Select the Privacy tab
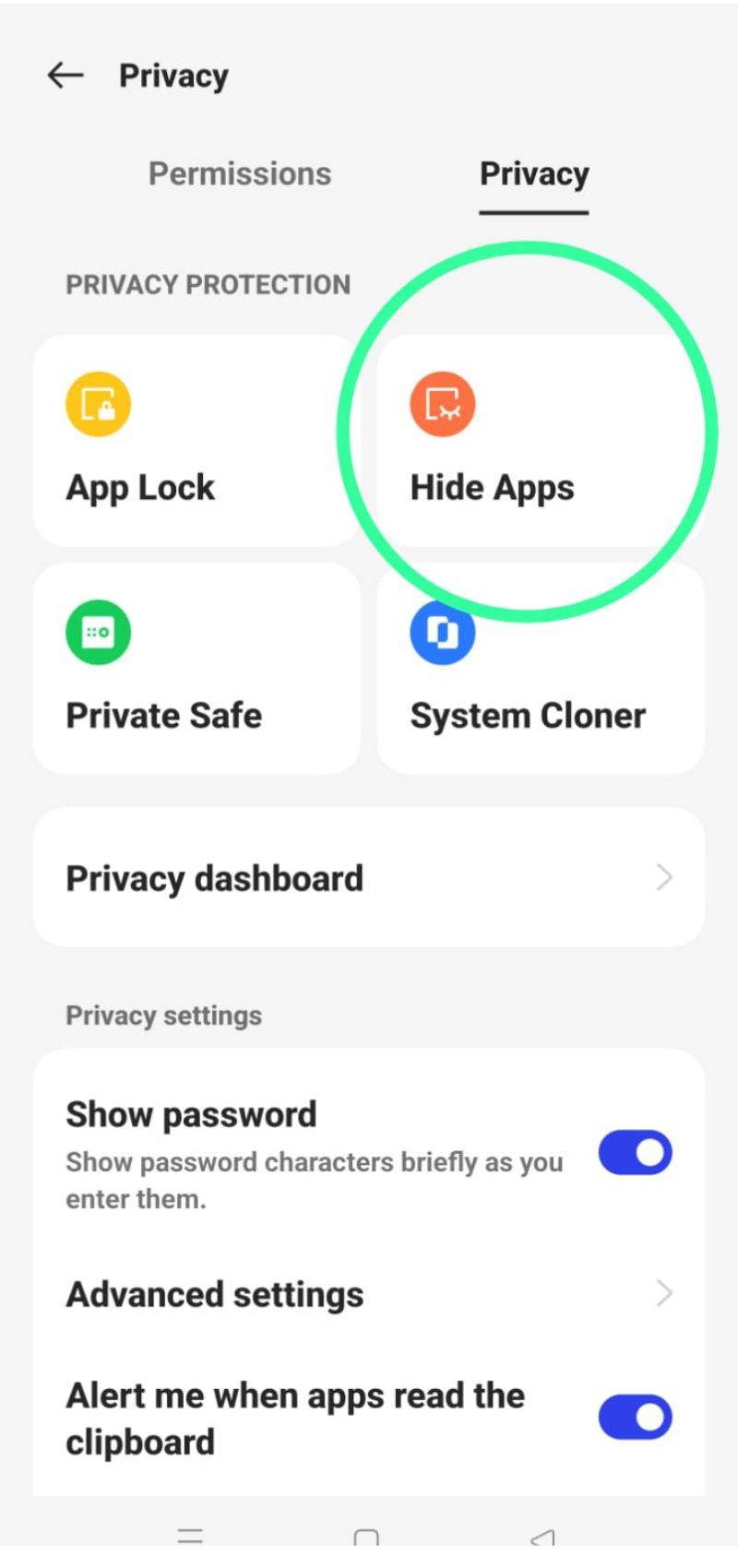This screenshot has width=738, height=1568. [534, 173]
